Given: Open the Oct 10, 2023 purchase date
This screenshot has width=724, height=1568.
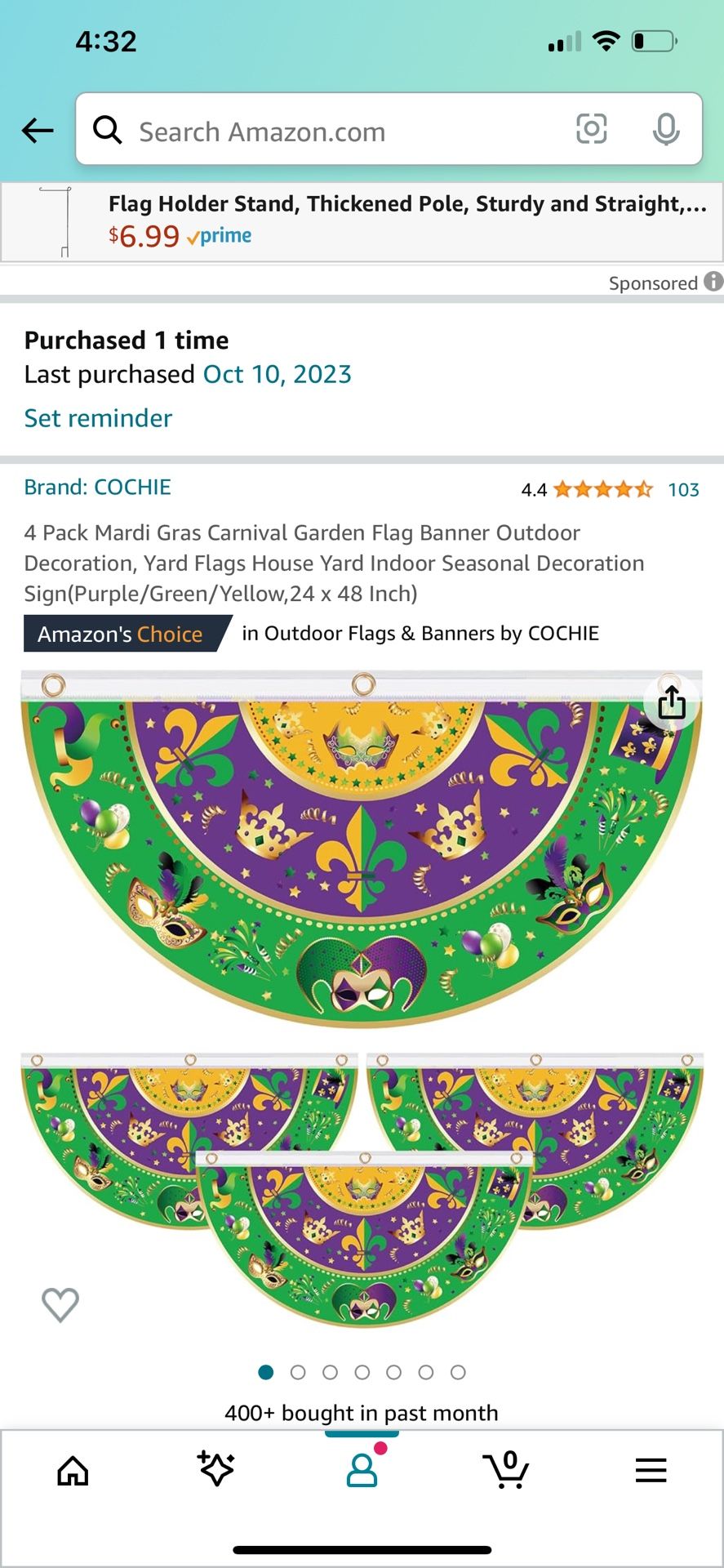Looking at the screenshot, I should pos(277,374).
